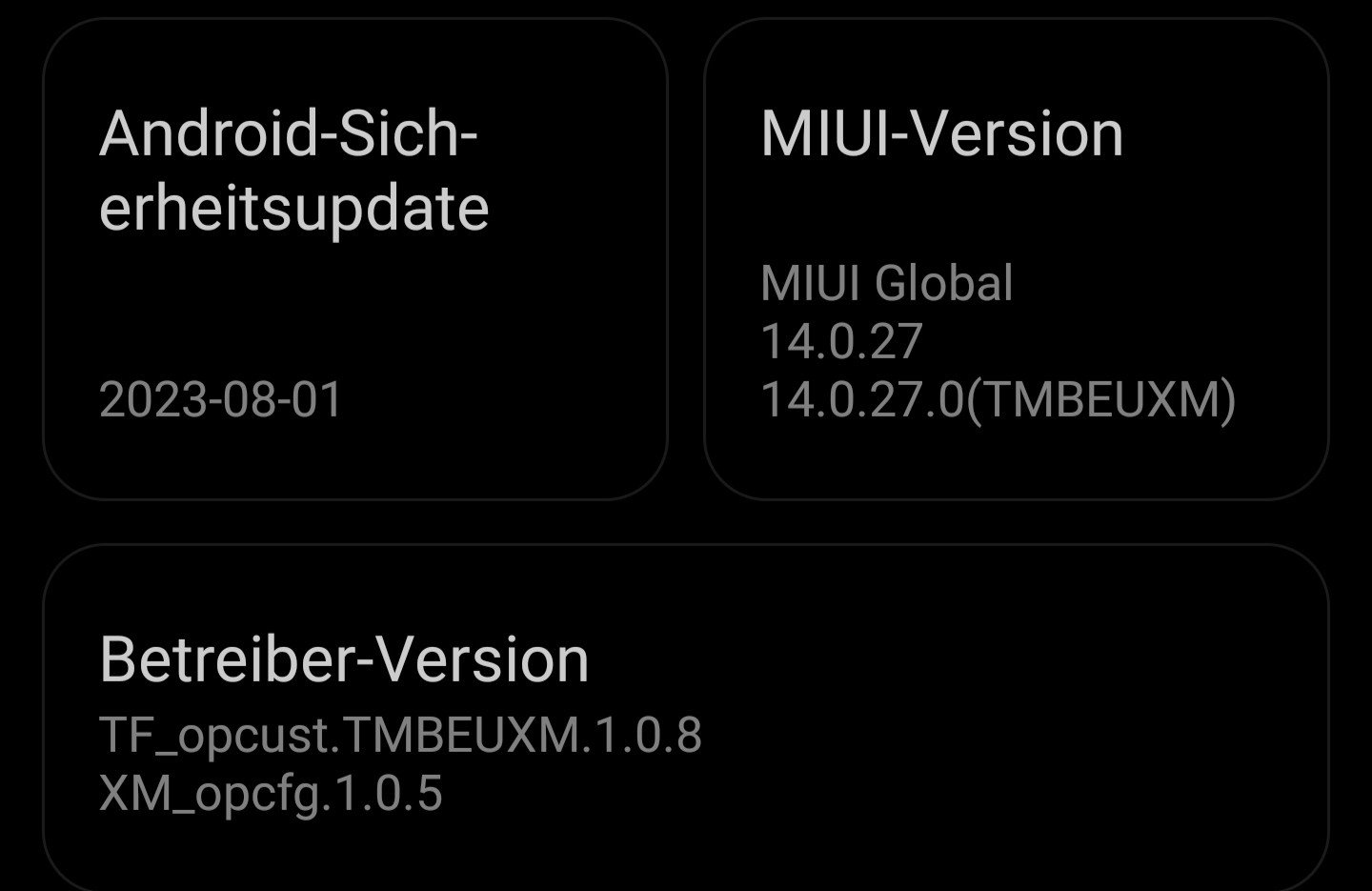
Task: Tap the MIUI-Version card
Action: coord(1016,259)
